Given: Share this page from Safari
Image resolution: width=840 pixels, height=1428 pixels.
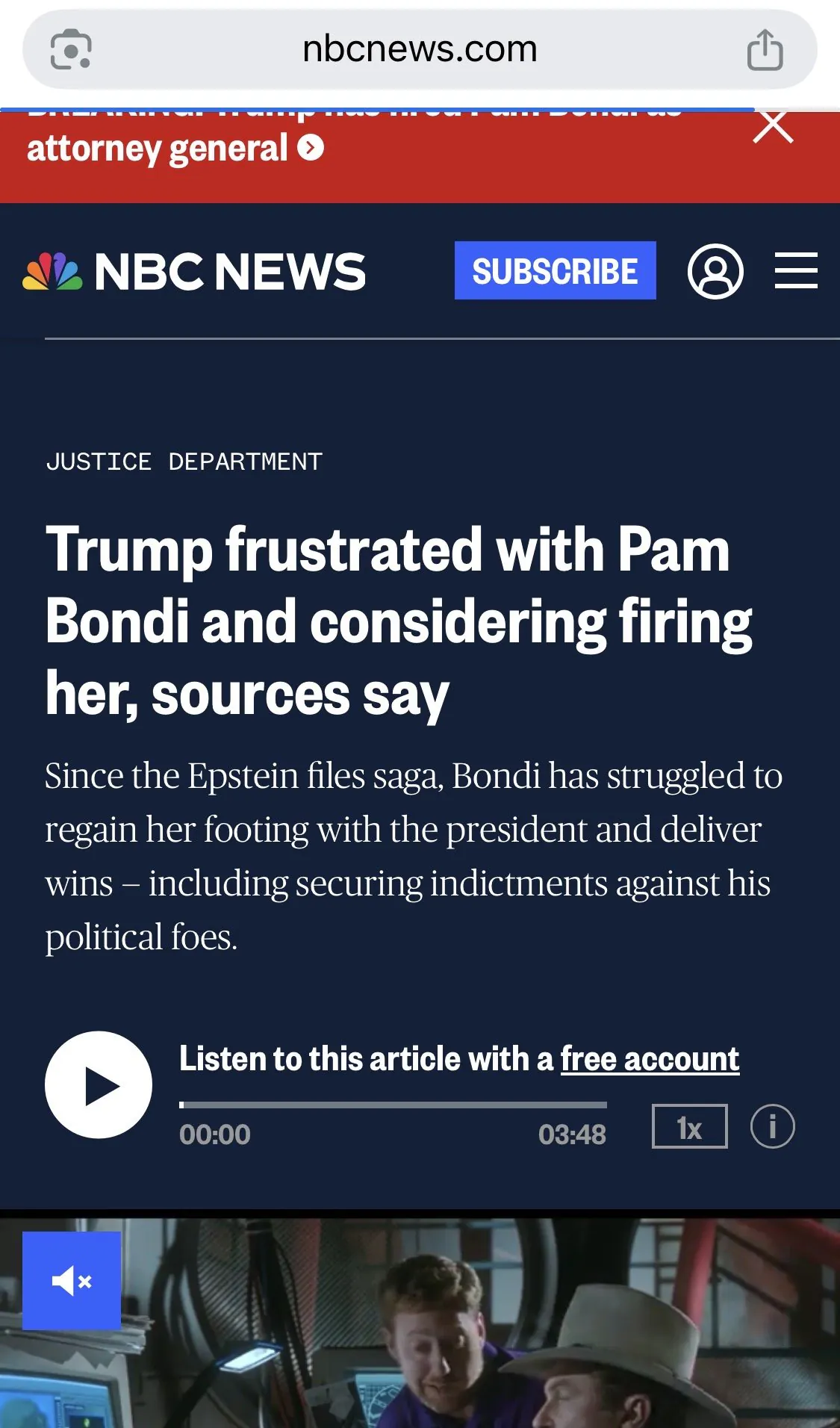Looking at the screenshot, I should 765,50.
